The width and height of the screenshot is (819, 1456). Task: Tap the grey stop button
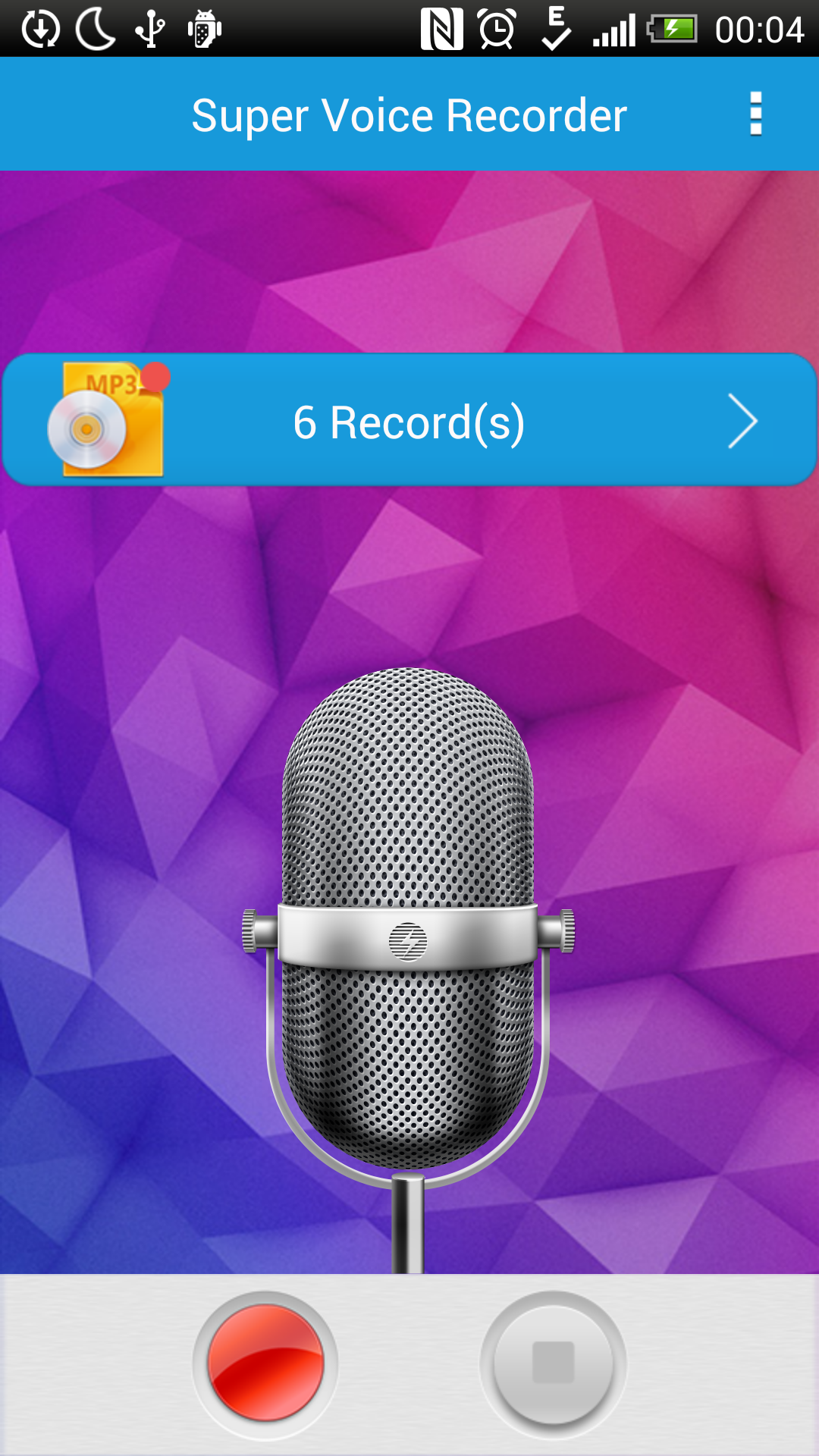(x=553, y=1363)
